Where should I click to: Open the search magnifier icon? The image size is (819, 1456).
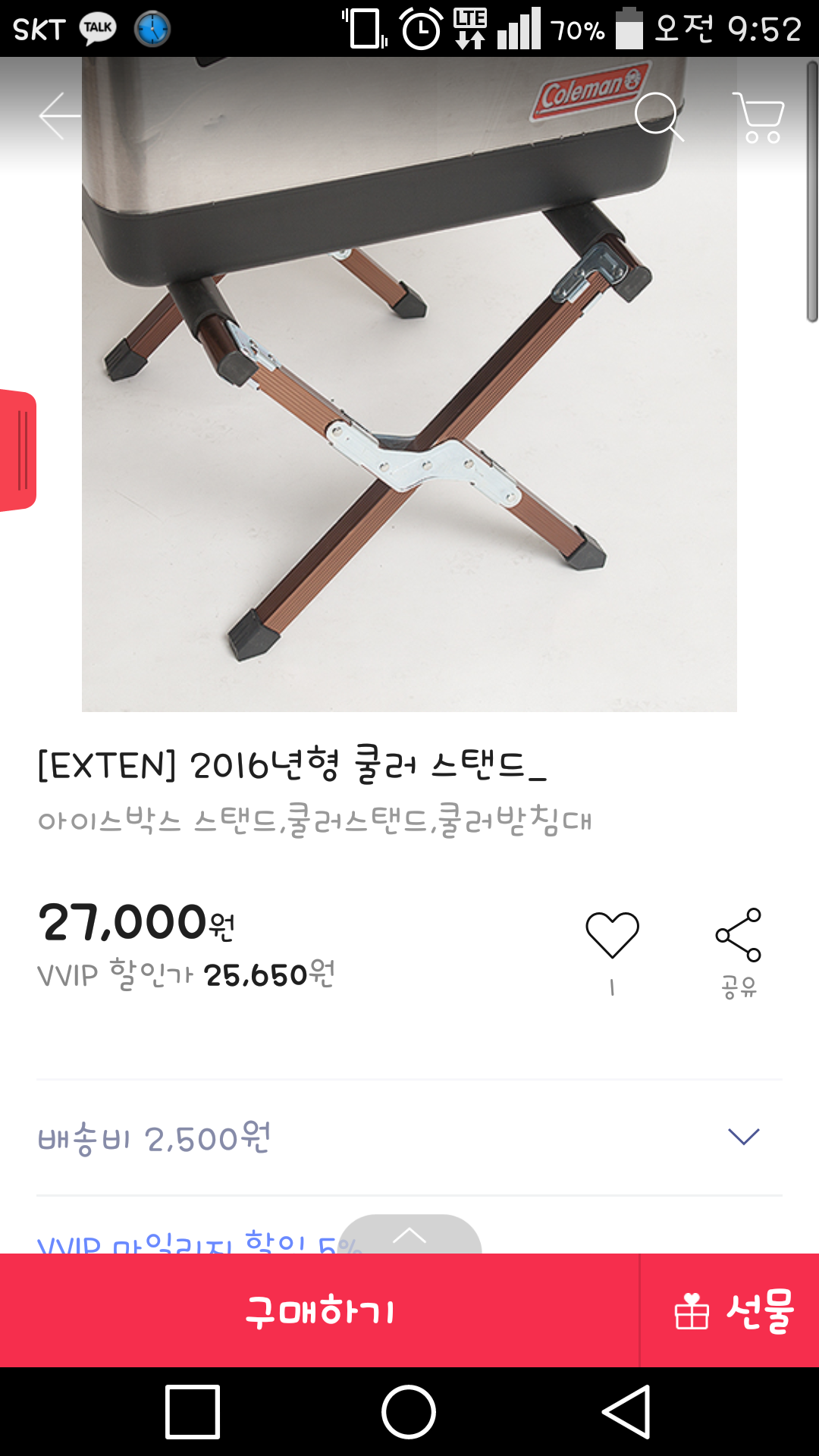(x=658, y=116)
